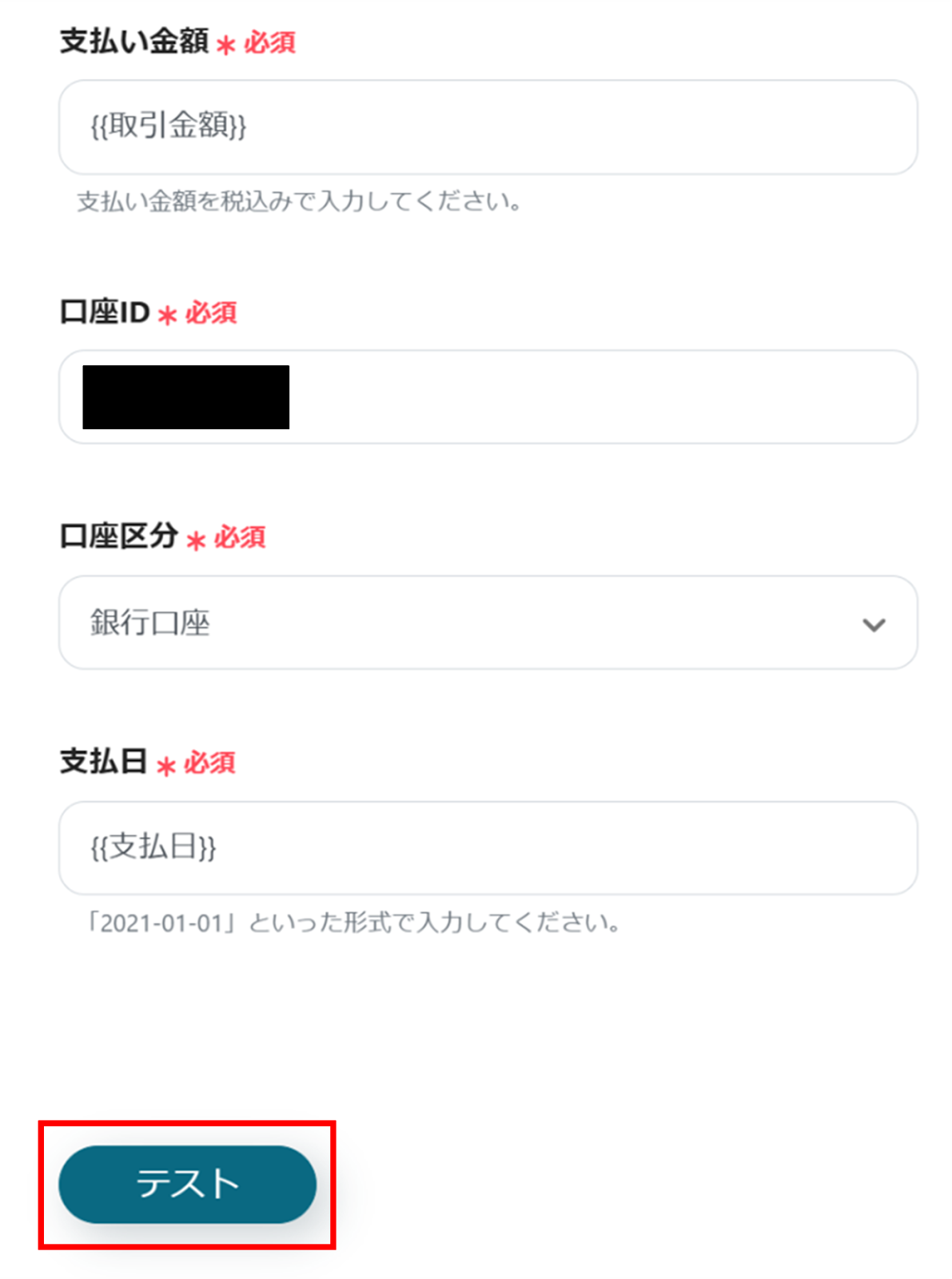Expand the 口座区分 dropdown
The image size is (952, 1279).
coord(488,623)
